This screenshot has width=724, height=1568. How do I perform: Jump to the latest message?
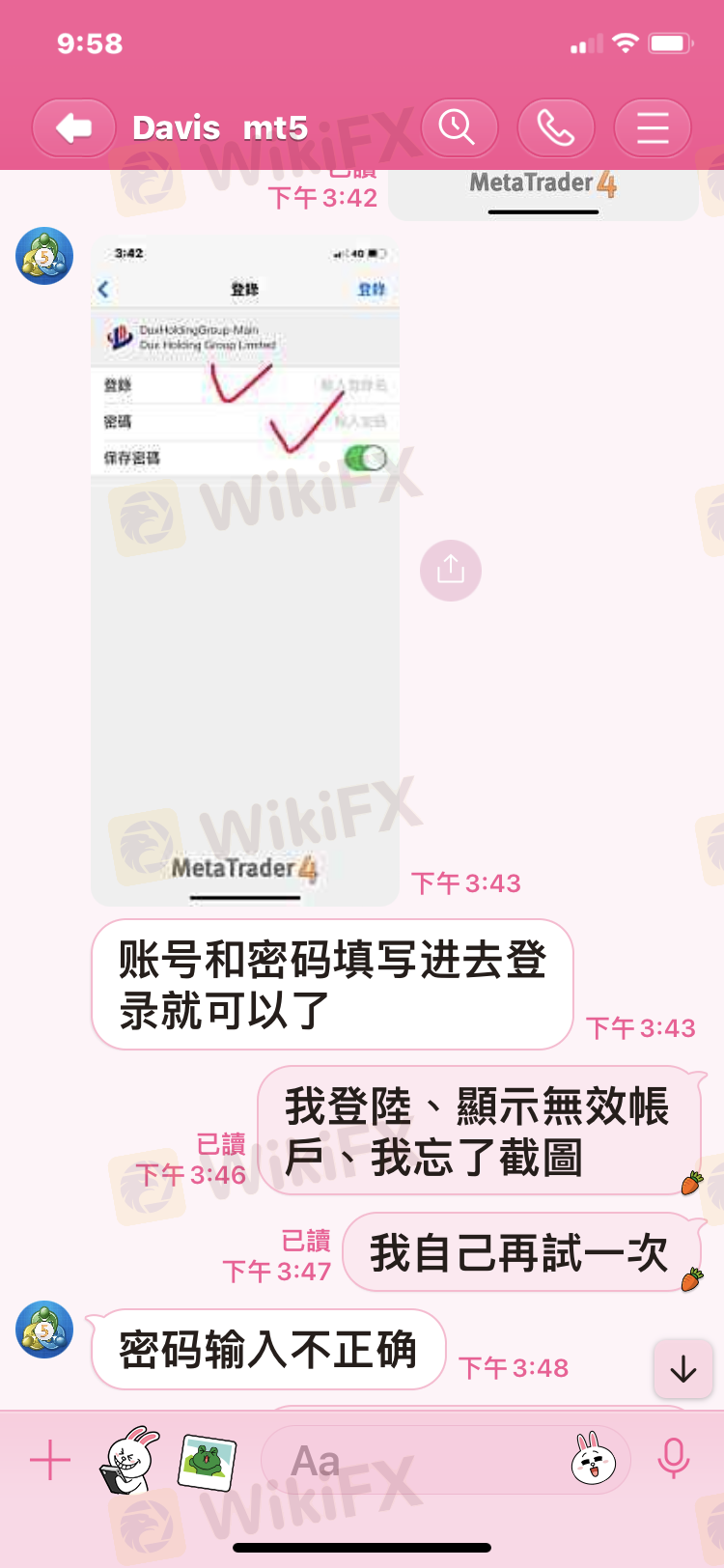(x=683, y=1369)
